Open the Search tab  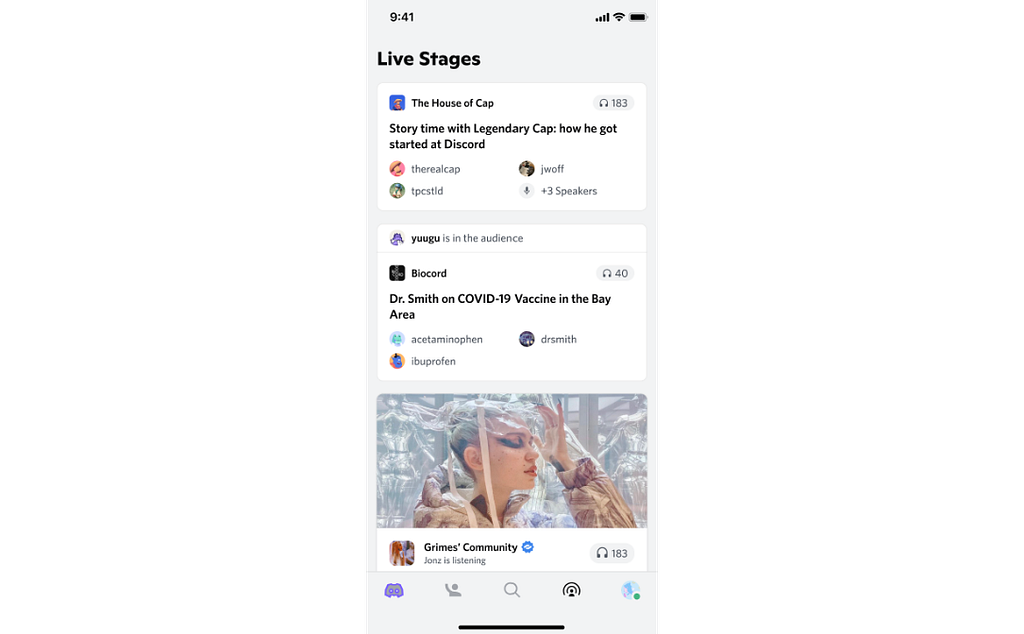[x=512, y=590]
